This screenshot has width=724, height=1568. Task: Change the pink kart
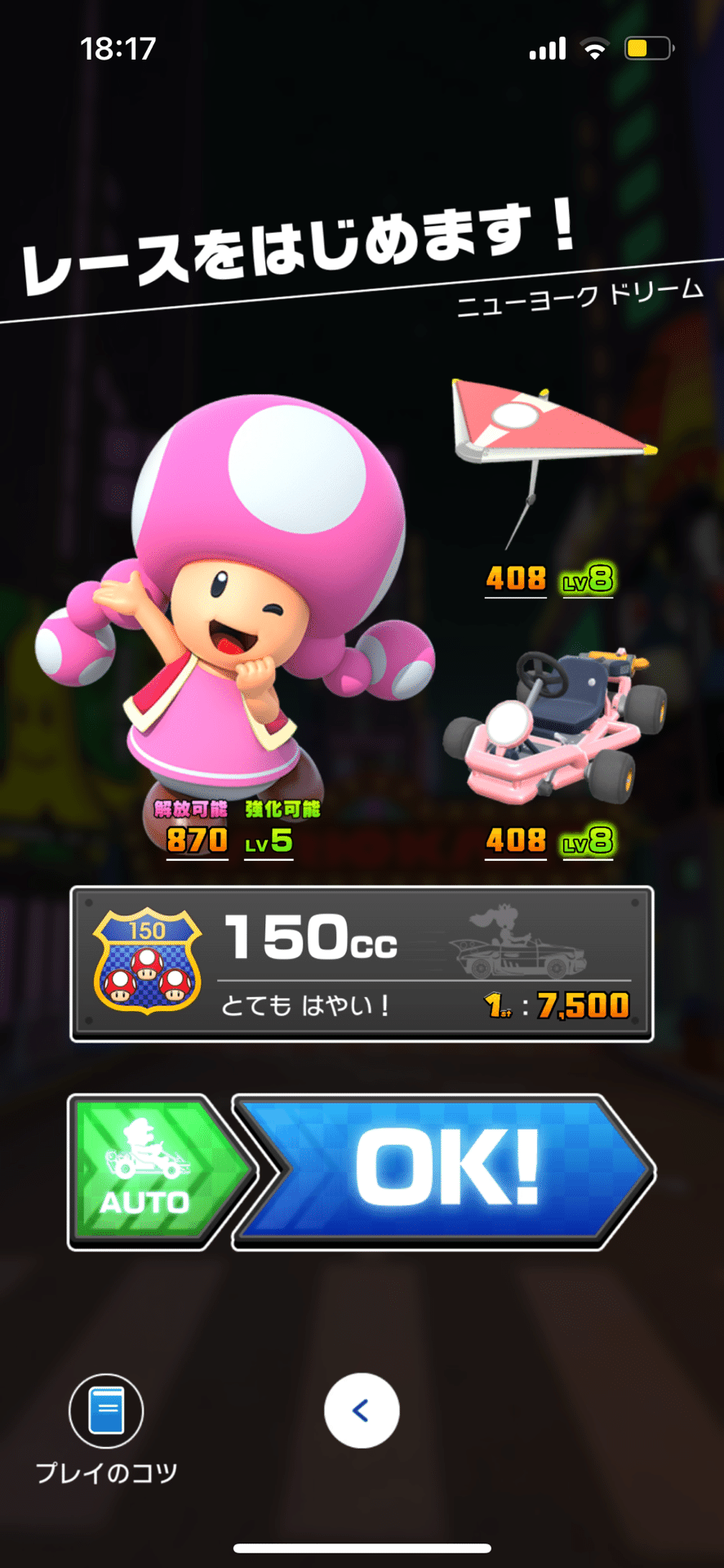pyautogui.click(x=555, y=727)
